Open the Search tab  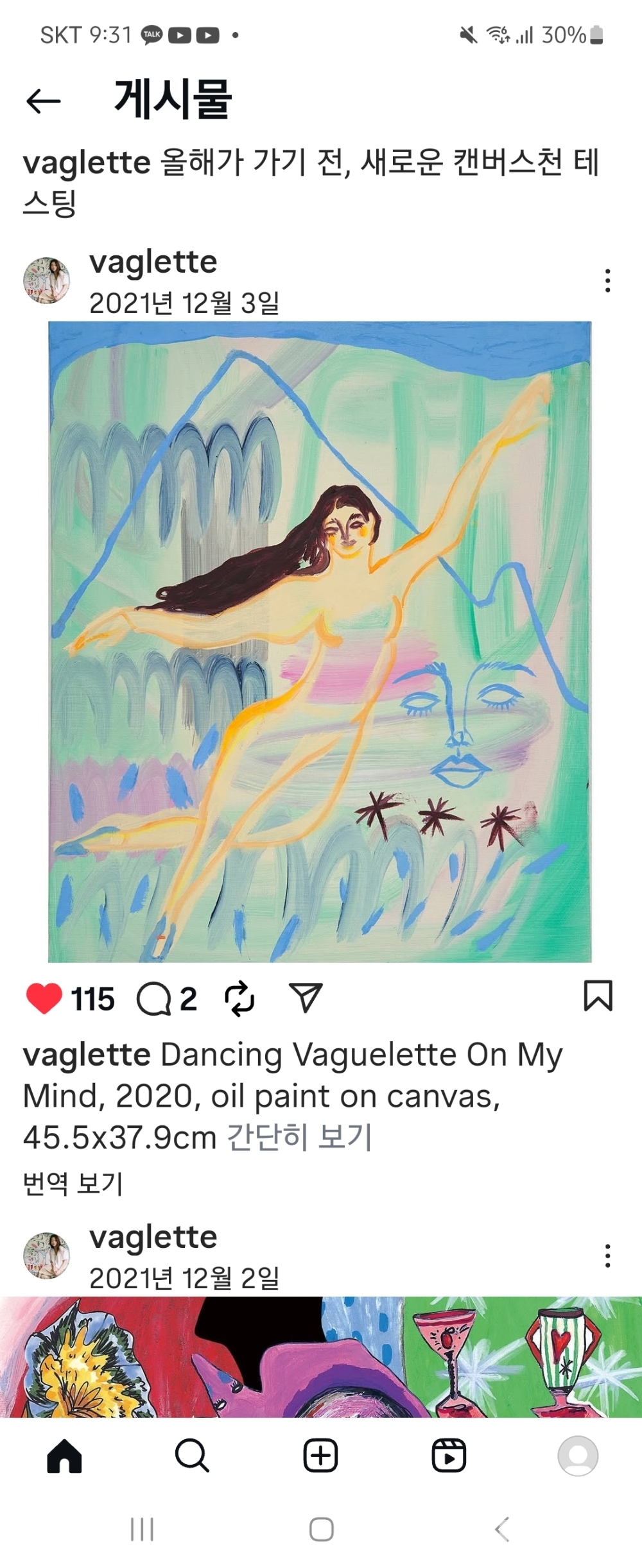click(192, 1456)
